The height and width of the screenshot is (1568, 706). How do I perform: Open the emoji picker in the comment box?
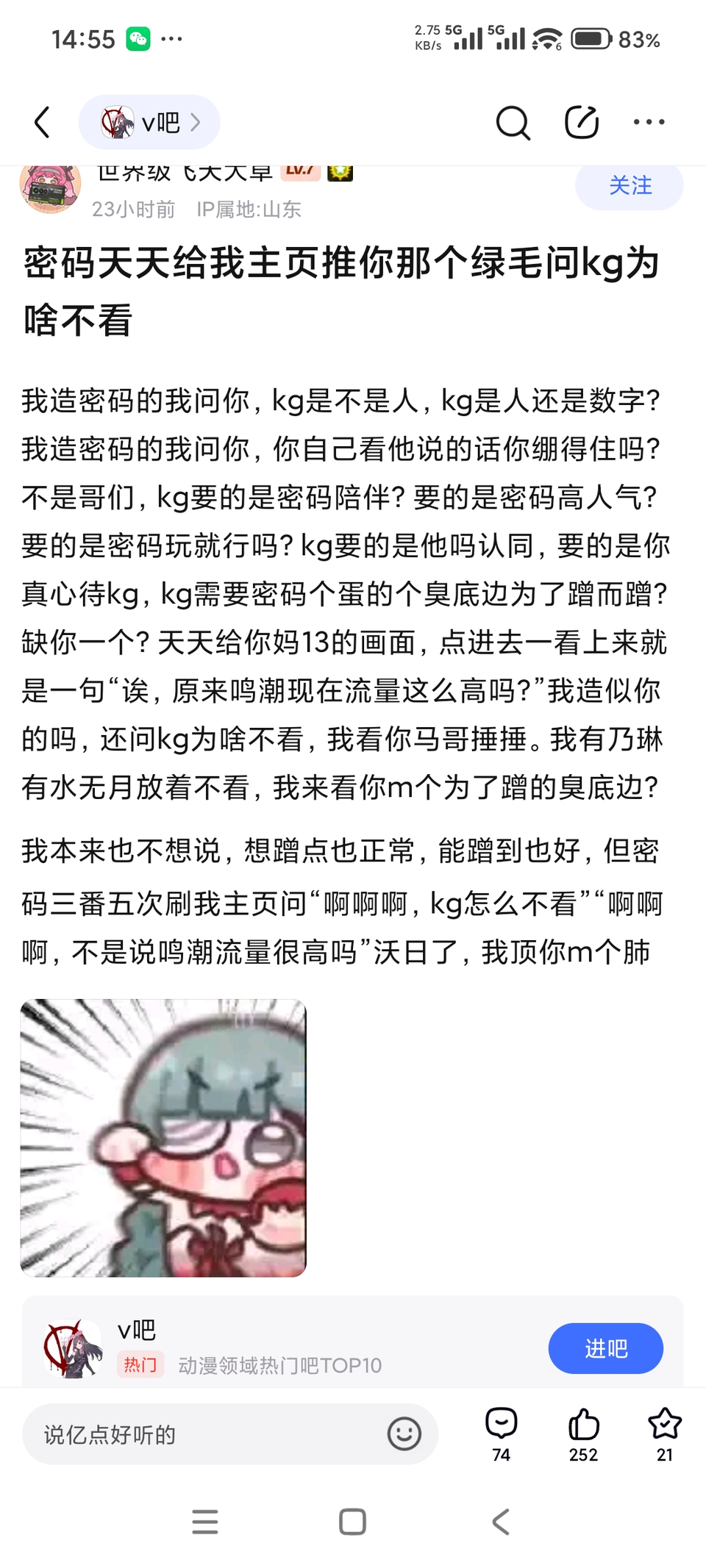tap(404, 1433)
